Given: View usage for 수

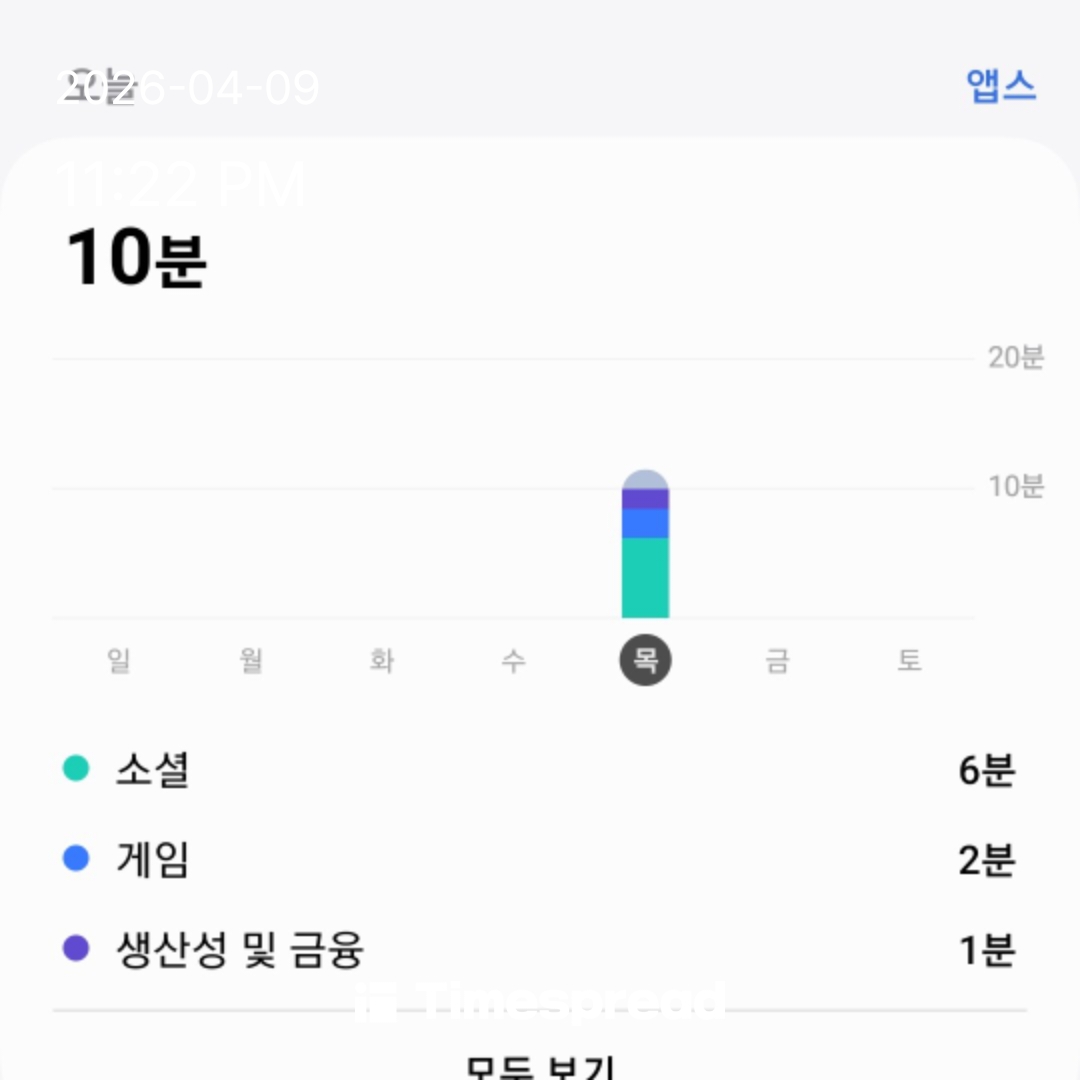Looking at the screenshot, I should 514,661.
